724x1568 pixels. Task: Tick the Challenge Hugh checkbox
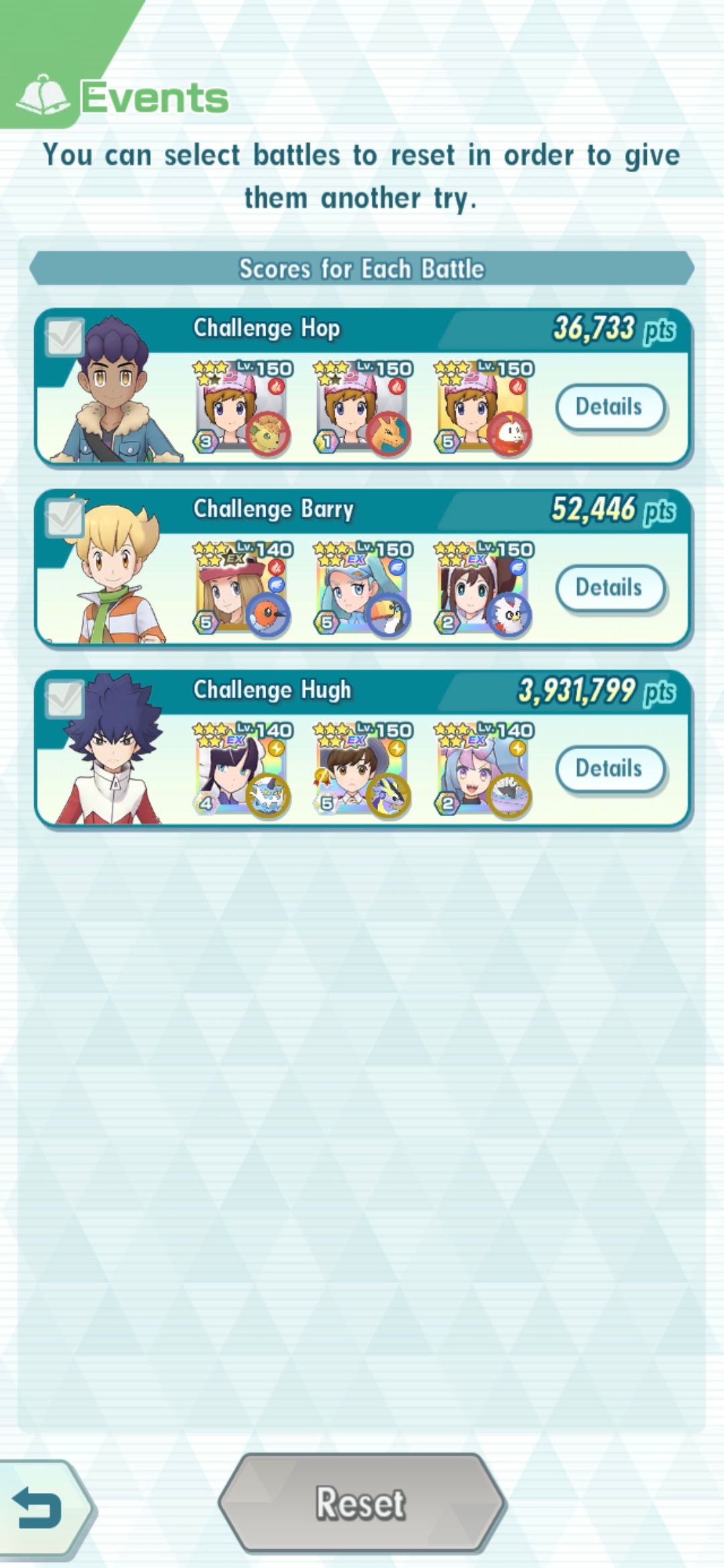(64, 698)
